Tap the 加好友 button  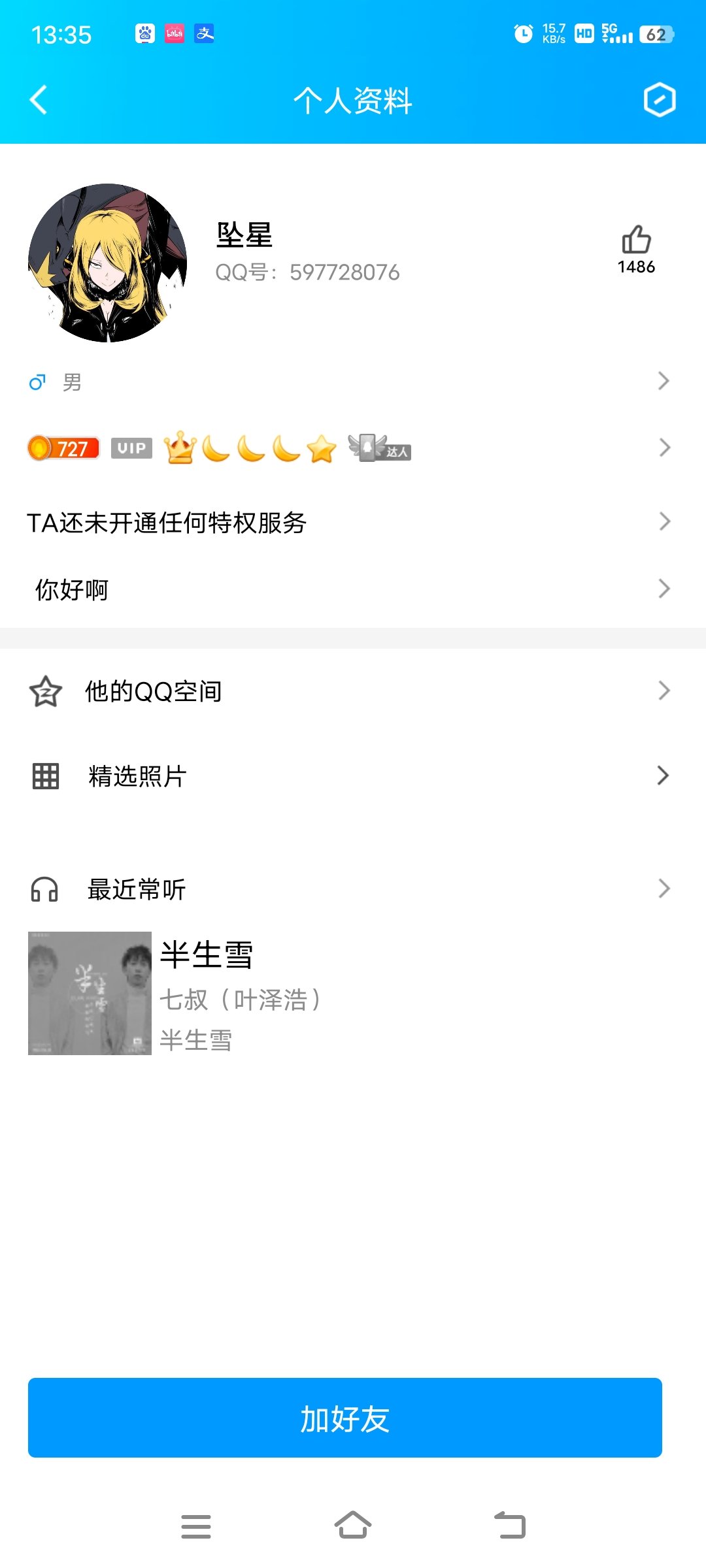coord(345,1418)
